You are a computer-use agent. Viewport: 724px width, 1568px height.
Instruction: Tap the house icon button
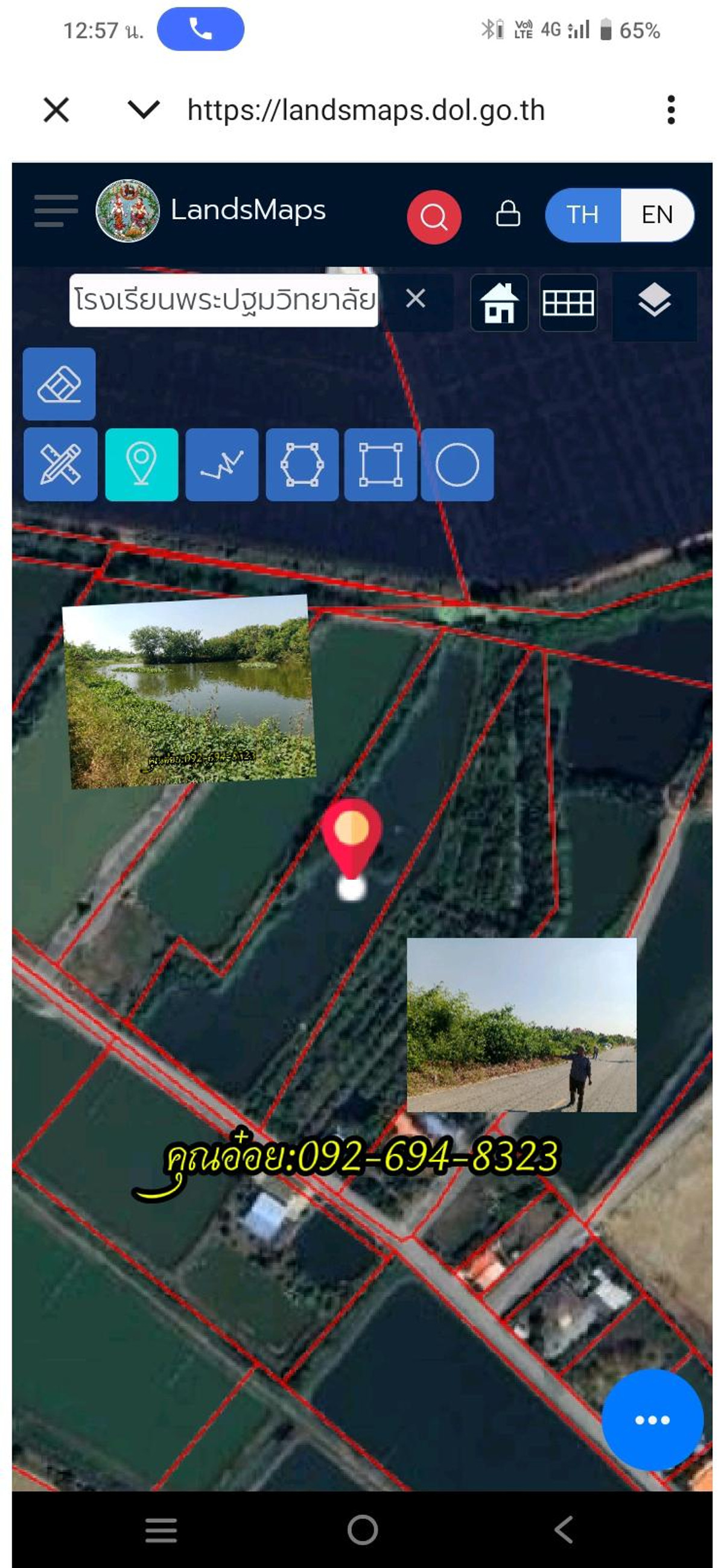click(x=499, y=303)
